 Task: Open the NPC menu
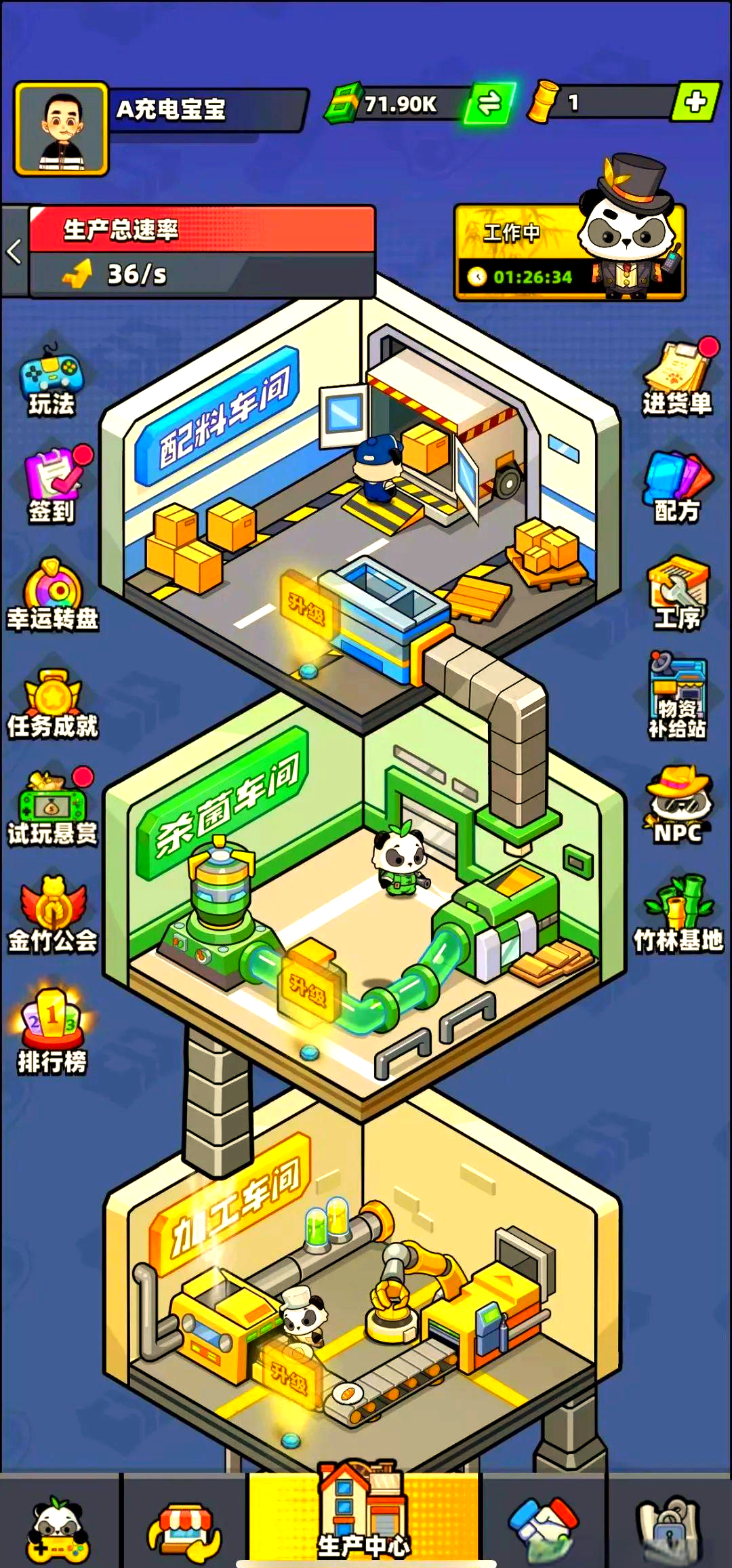(x=677, y=807)
